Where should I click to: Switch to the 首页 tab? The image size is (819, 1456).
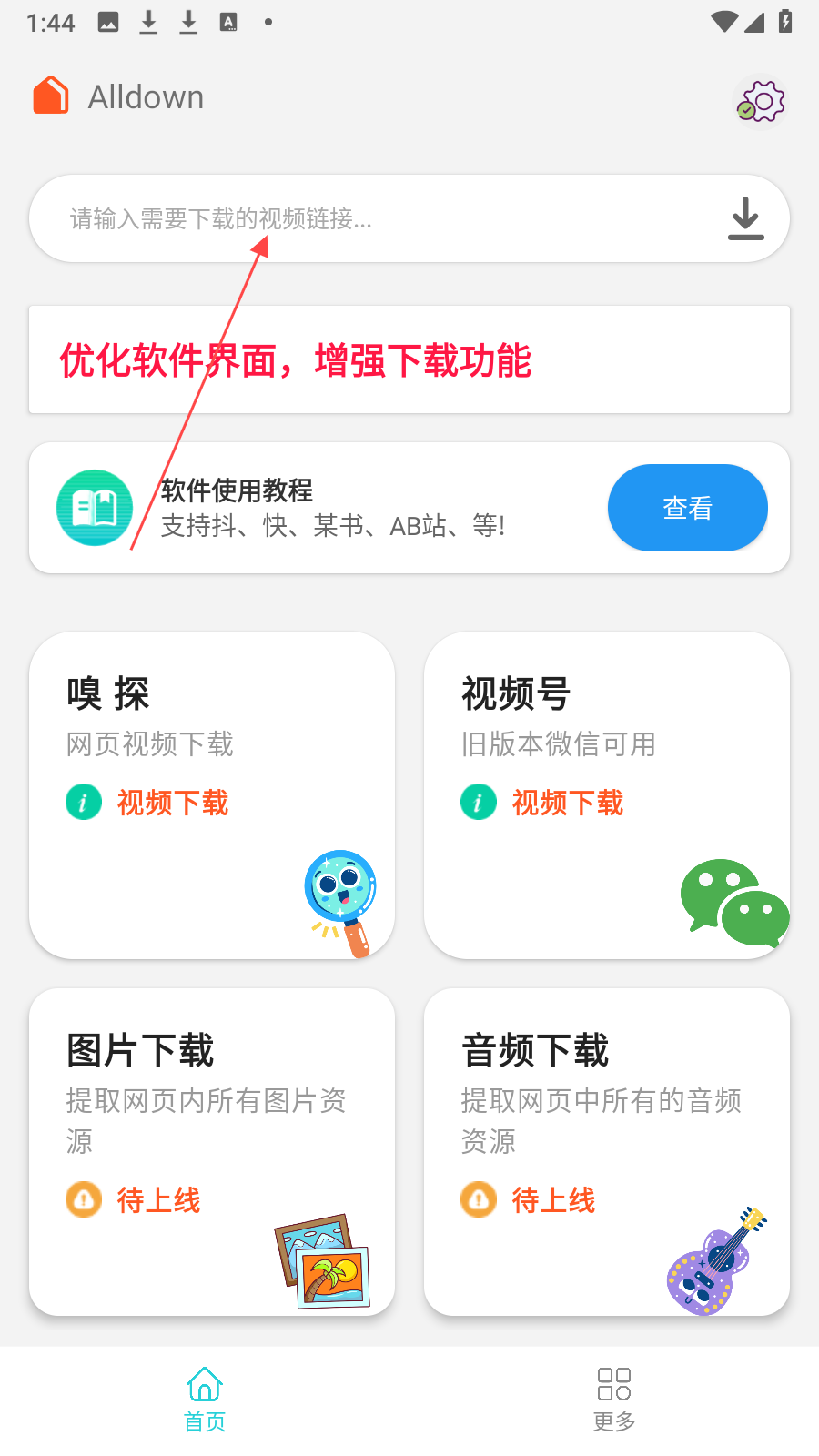click(x=205, y=1400)
